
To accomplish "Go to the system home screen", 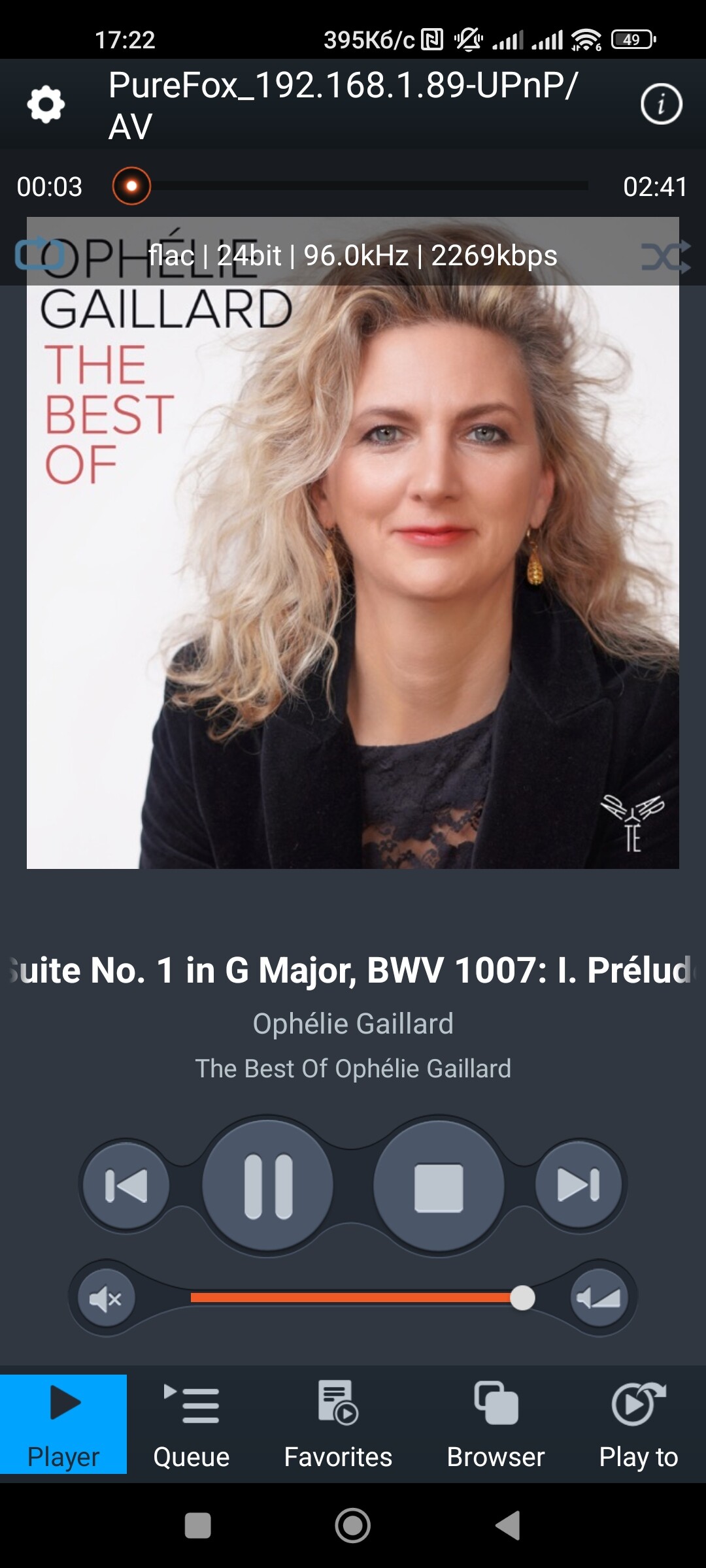I will (353, 1526).
